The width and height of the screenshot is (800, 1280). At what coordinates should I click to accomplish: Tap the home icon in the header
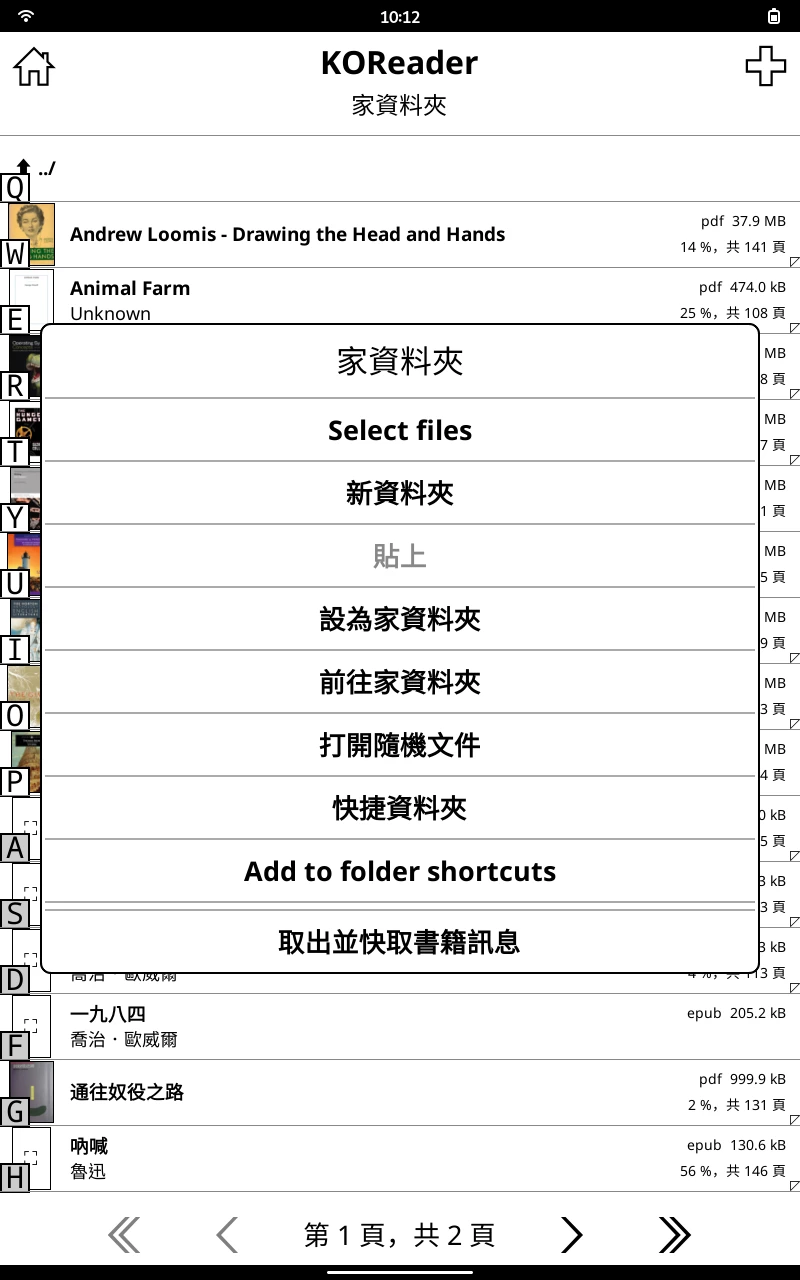click(34, 67)
